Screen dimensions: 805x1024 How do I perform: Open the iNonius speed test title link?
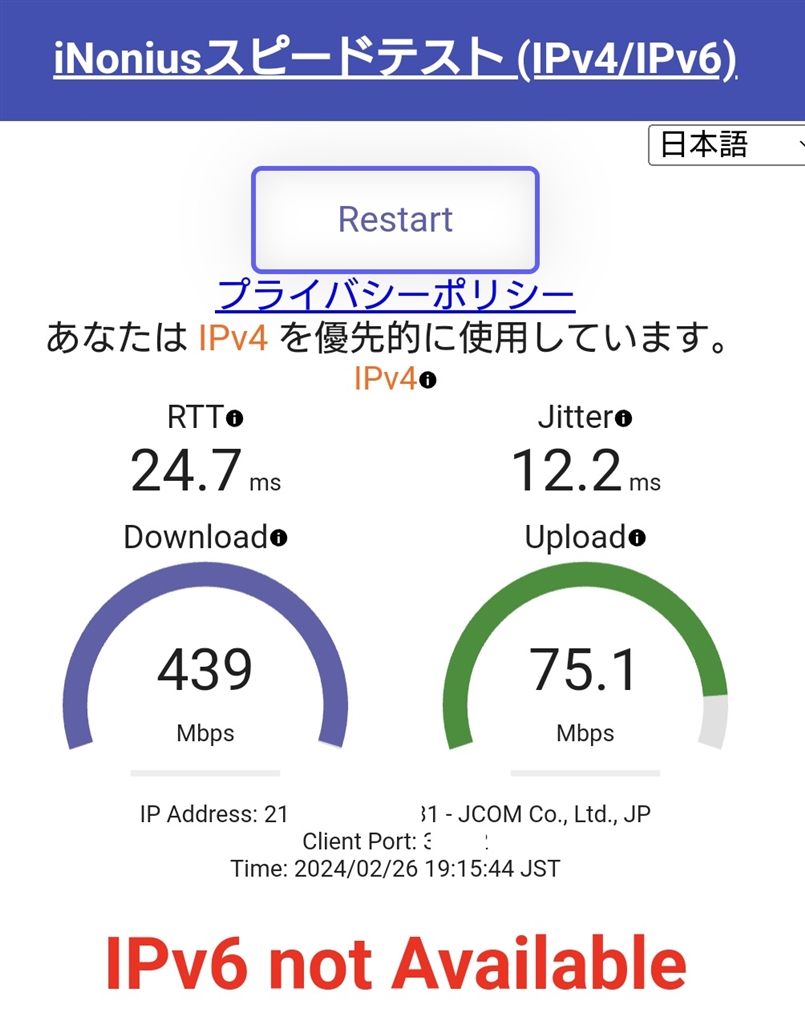tap(395, 59)
